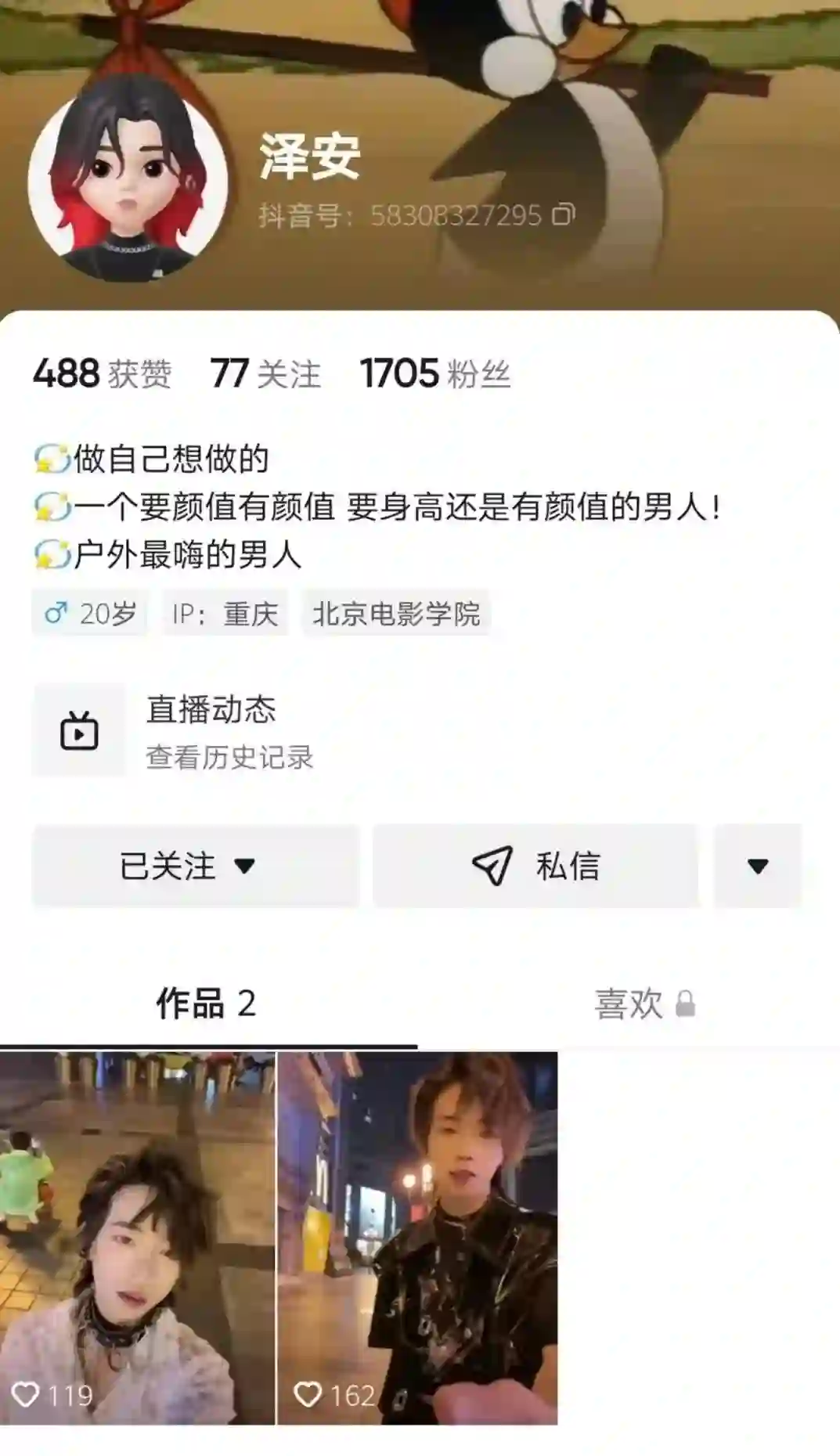Copy the Douyin ID number
Viewport: 840px width, 1456px height.
coord(564,214)
